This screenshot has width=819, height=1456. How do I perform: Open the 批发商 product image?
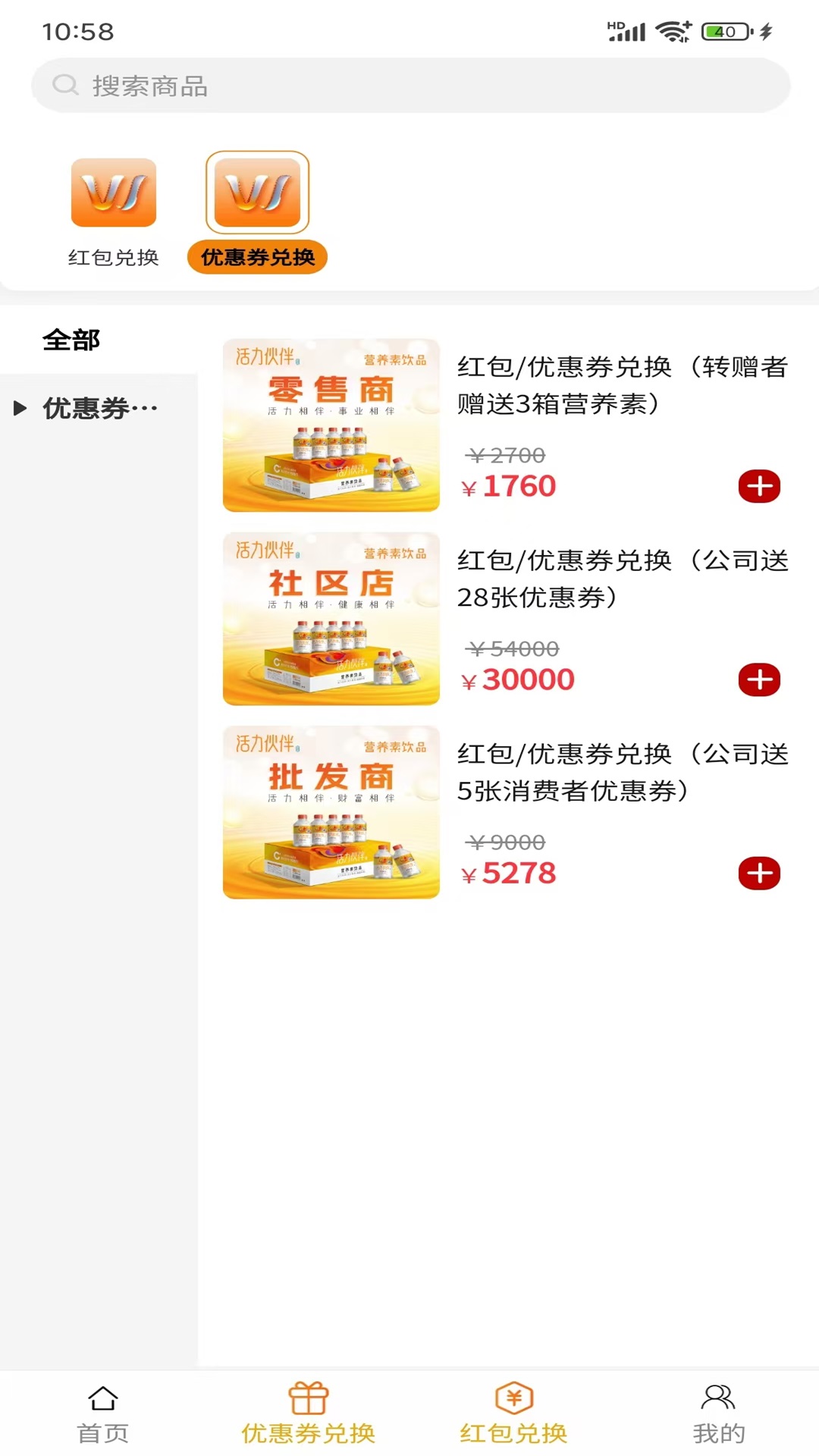(331, 812)
